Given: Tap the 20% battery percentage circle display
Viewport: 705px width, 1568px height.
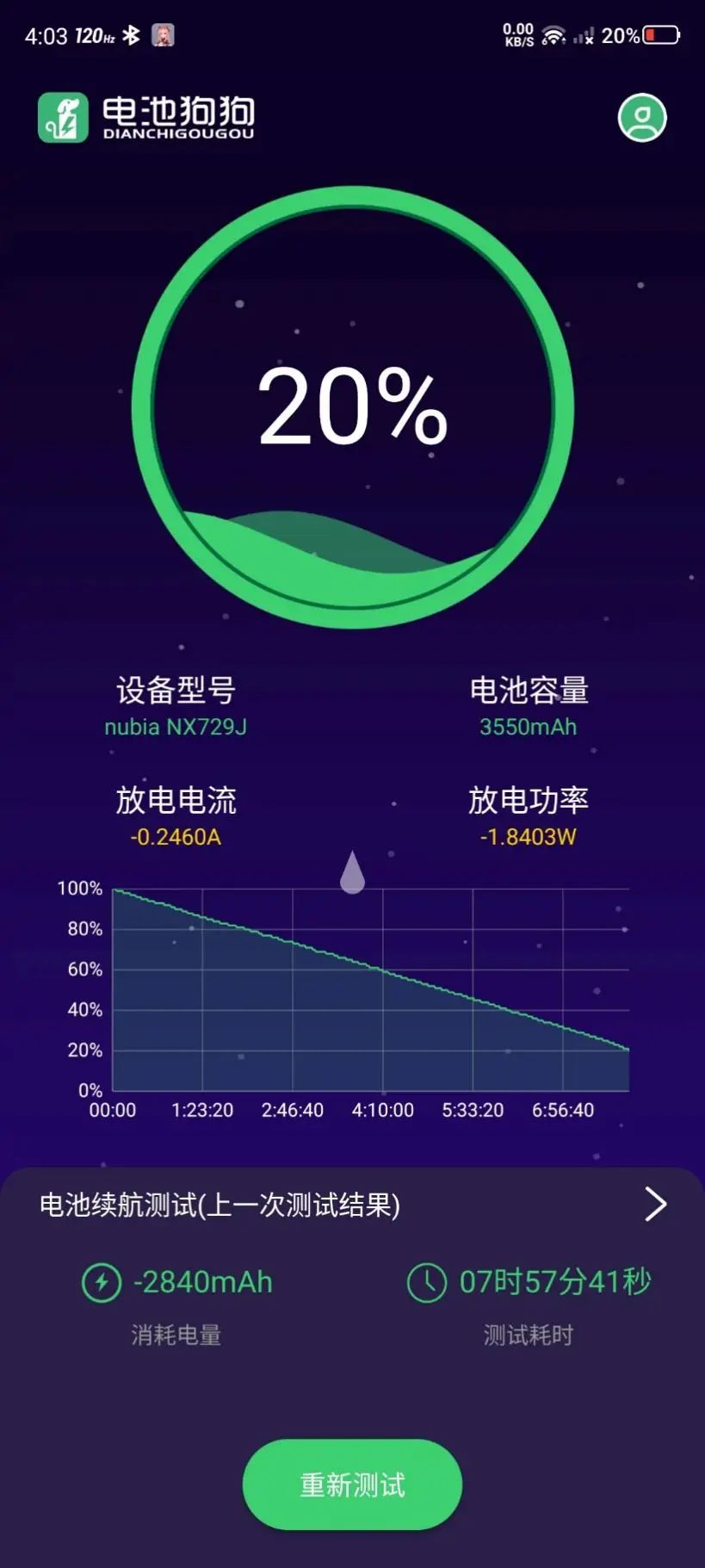Looking at the screenshot, I should click(352, 405).
